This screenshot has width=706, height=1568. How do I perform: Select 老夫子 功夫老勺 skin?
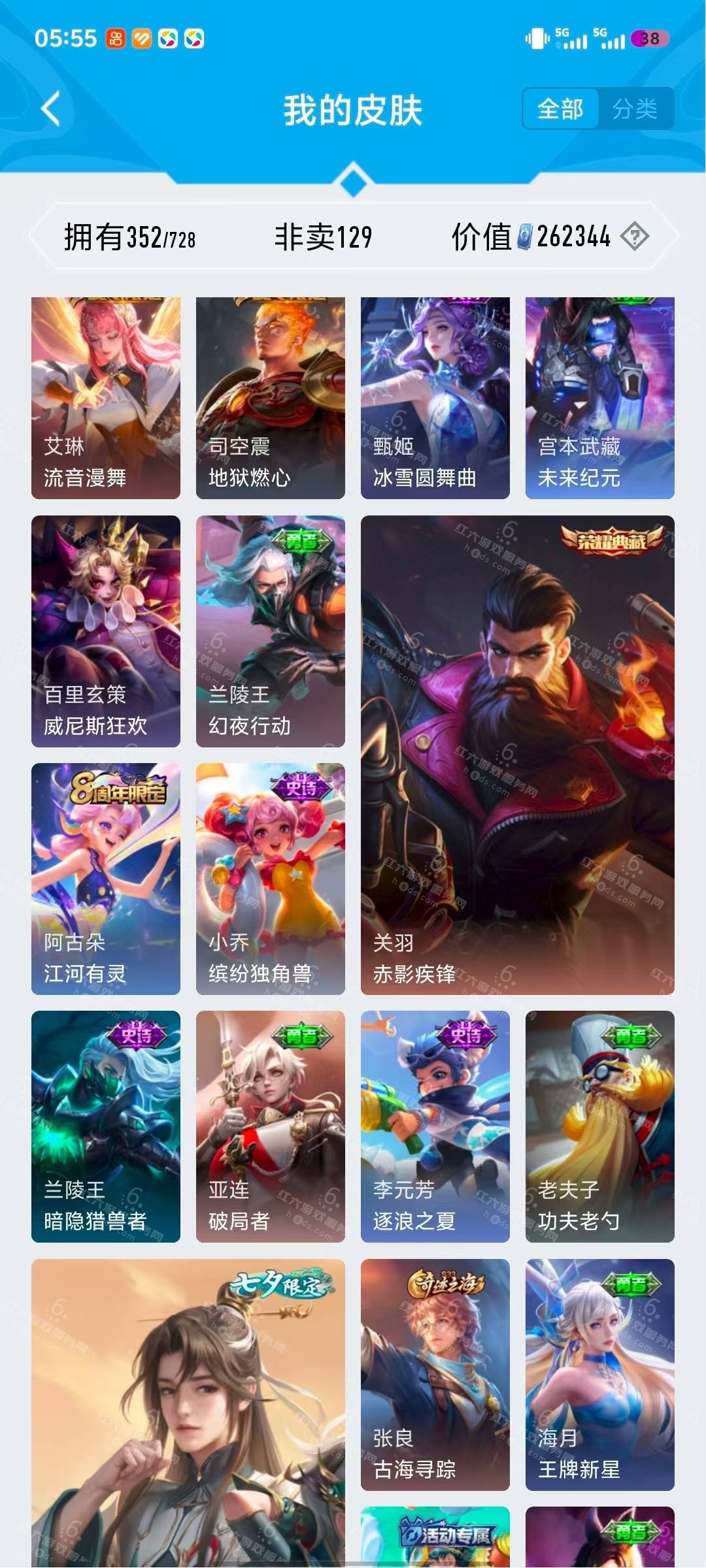point(600,1126)
